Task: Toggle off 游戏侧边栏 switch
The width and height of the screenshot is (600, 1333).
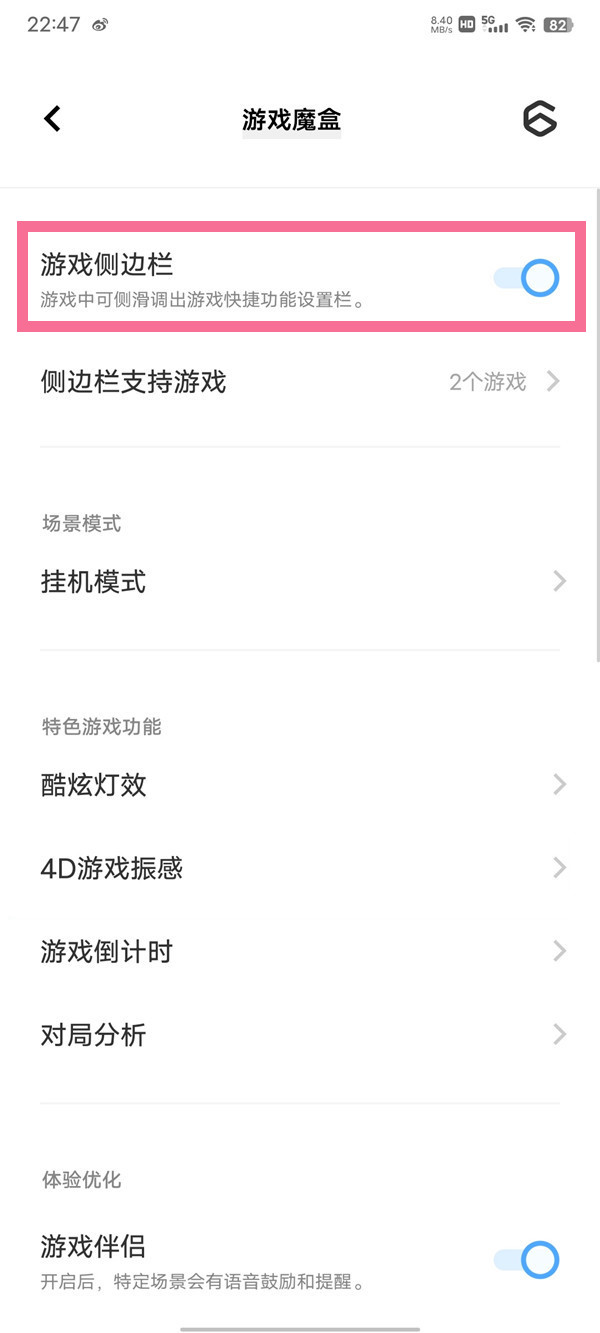Action: 527,278
